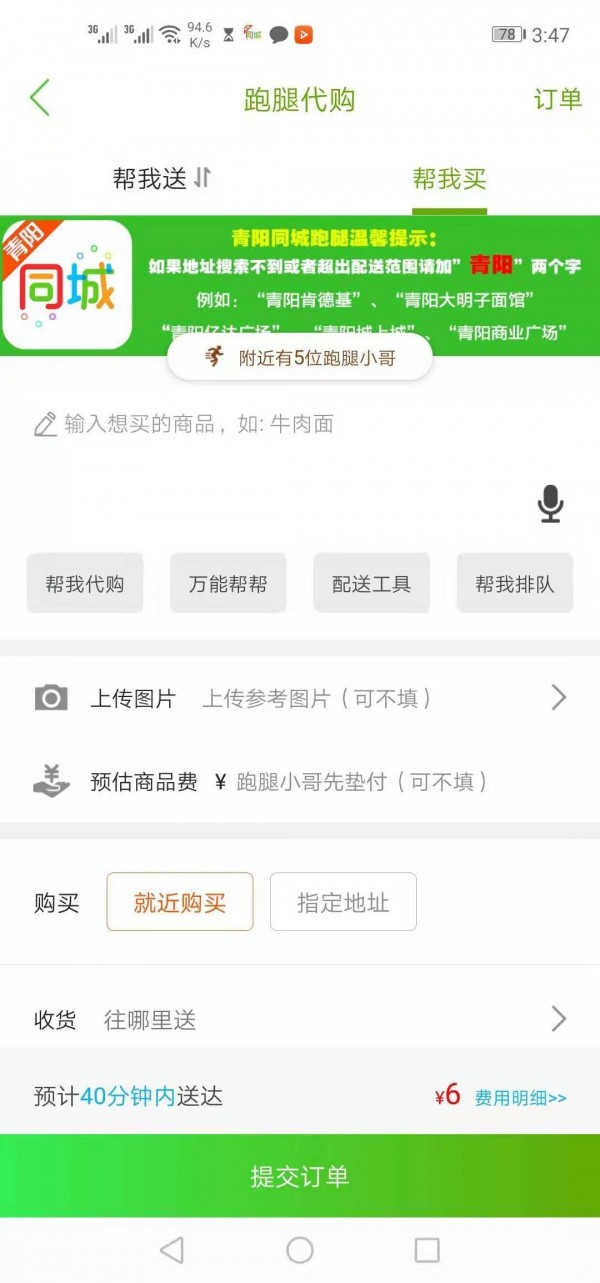Open system recent apps
Image resolution: width=600 pixels, height=1283 pixels.
[x=427, y=1249]
